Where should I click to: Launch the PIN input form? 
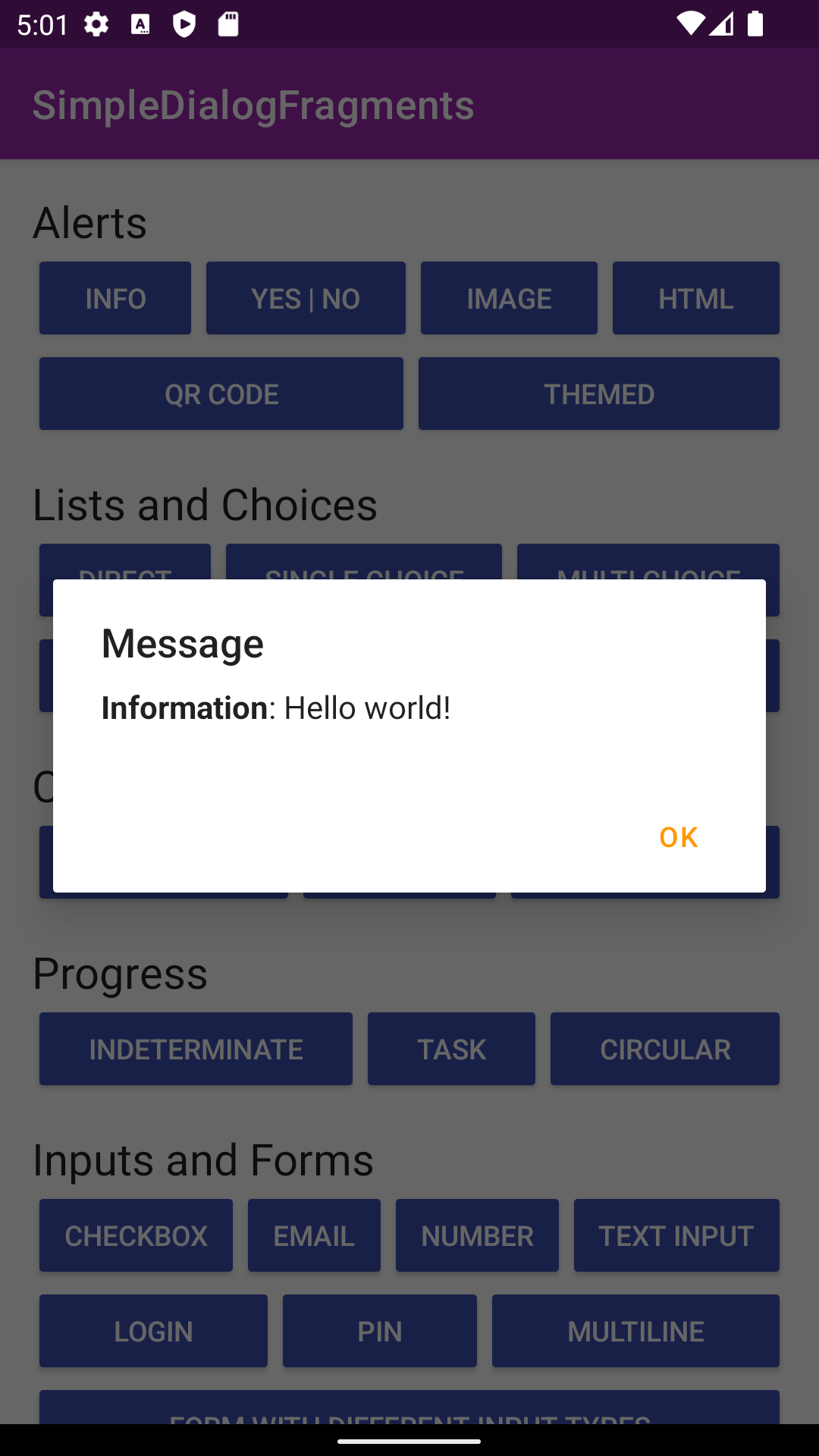[379, 1331]
